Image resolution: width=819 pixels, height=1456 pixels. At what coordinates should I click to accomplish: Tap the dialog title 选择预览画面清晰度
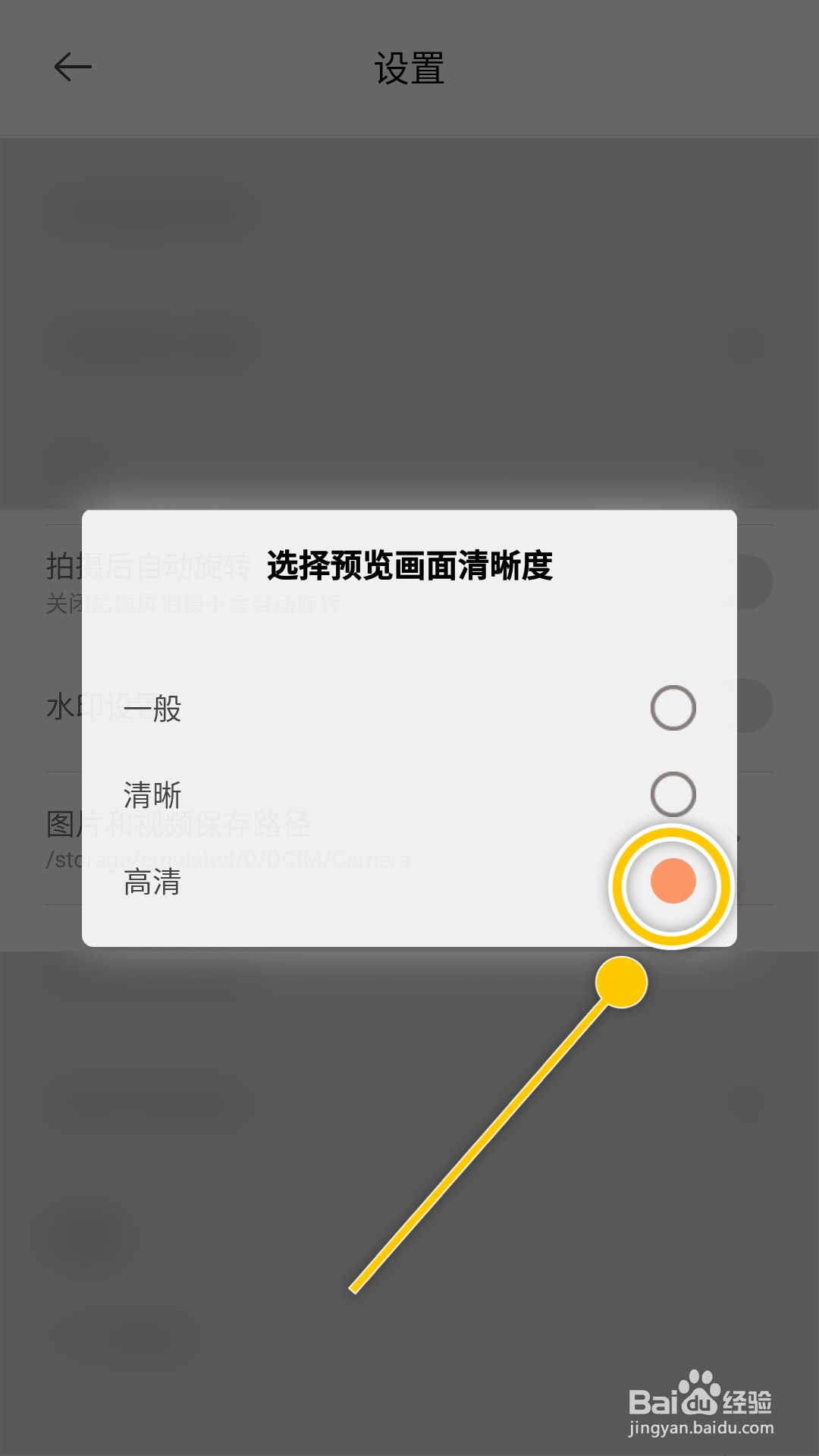[x=409, y=564]
